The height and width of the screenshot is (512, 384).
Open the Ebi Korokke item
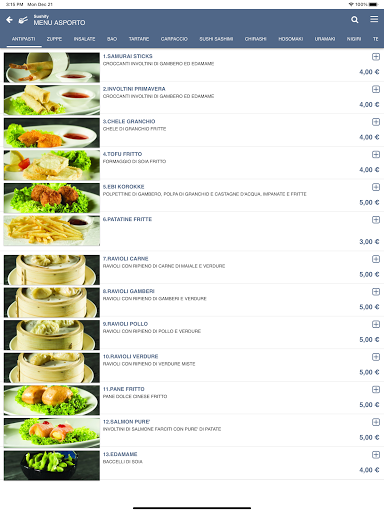pyautogui.click(x=192, y=198)
